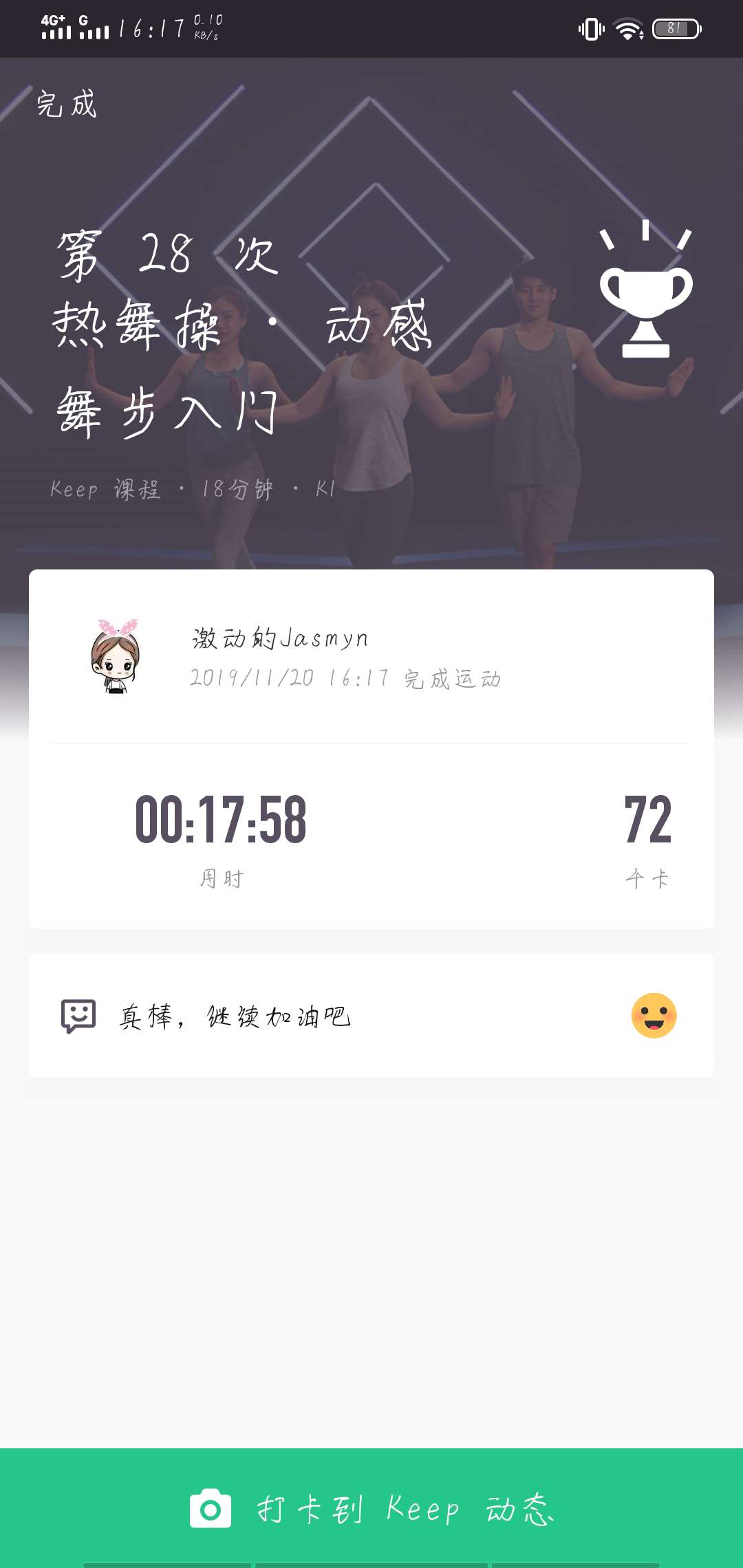Tap the vibrate mode icon in status bar
Viewport: 743px width, 1568px height.
coord(590,29)
